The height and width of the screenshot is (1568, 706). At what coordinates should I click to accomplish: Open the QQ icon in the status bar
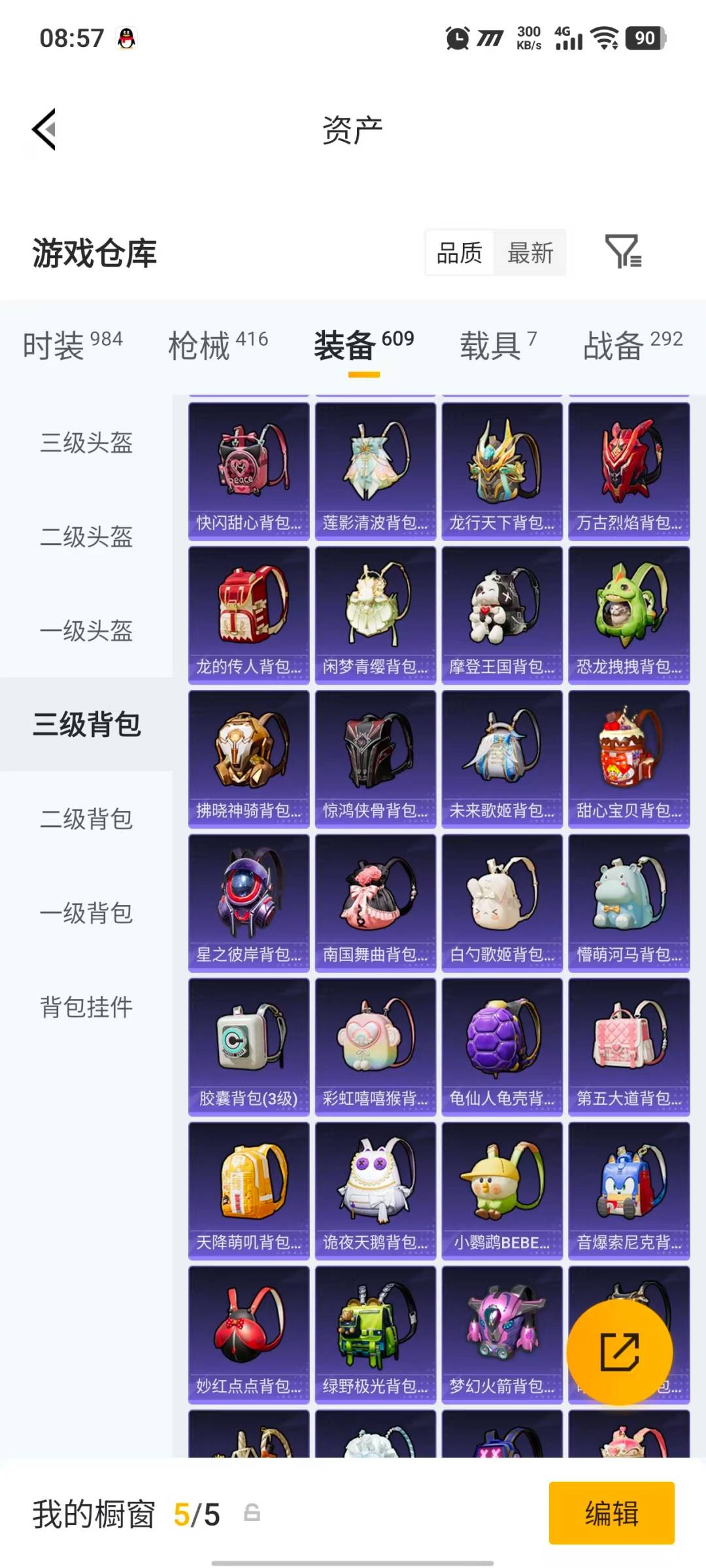(x=125, y=37)
